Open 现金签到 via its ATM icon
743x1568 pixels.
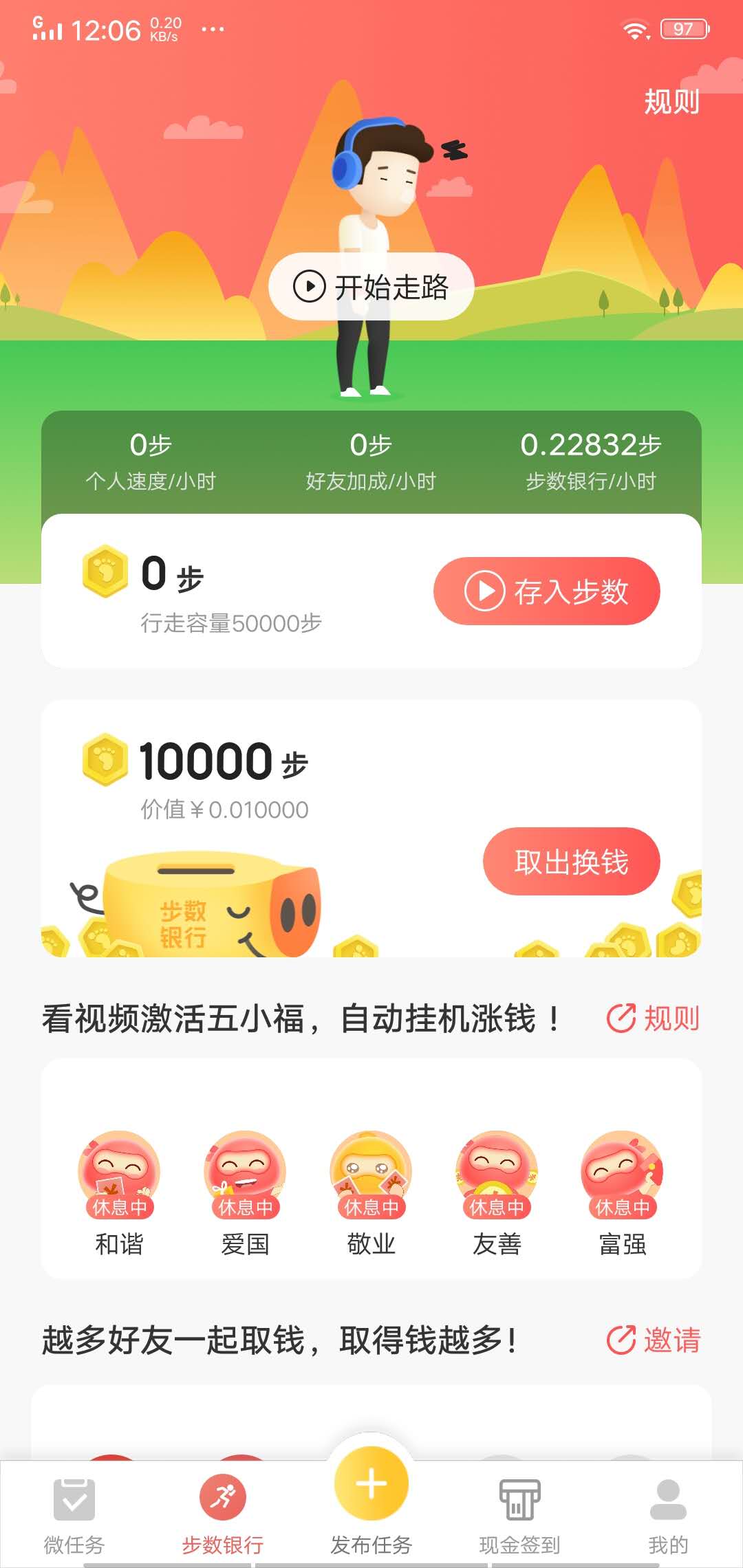(x=519, y=1492)
